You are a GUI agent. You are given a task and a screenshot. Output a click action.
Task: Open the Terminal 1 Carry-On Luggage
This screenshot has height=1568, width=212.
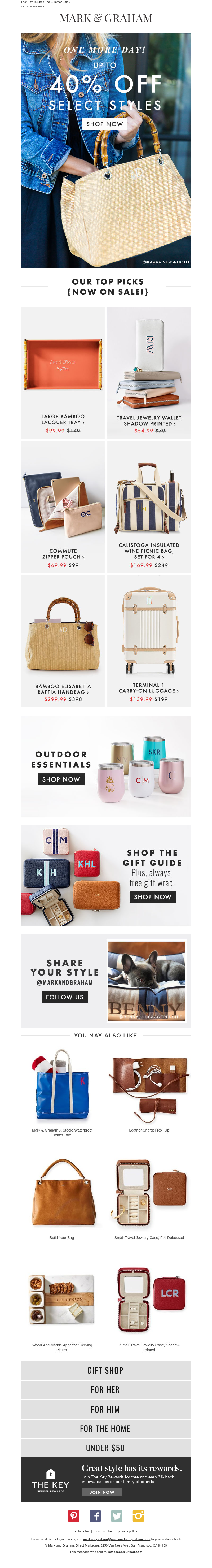click(x=149, y=688)
